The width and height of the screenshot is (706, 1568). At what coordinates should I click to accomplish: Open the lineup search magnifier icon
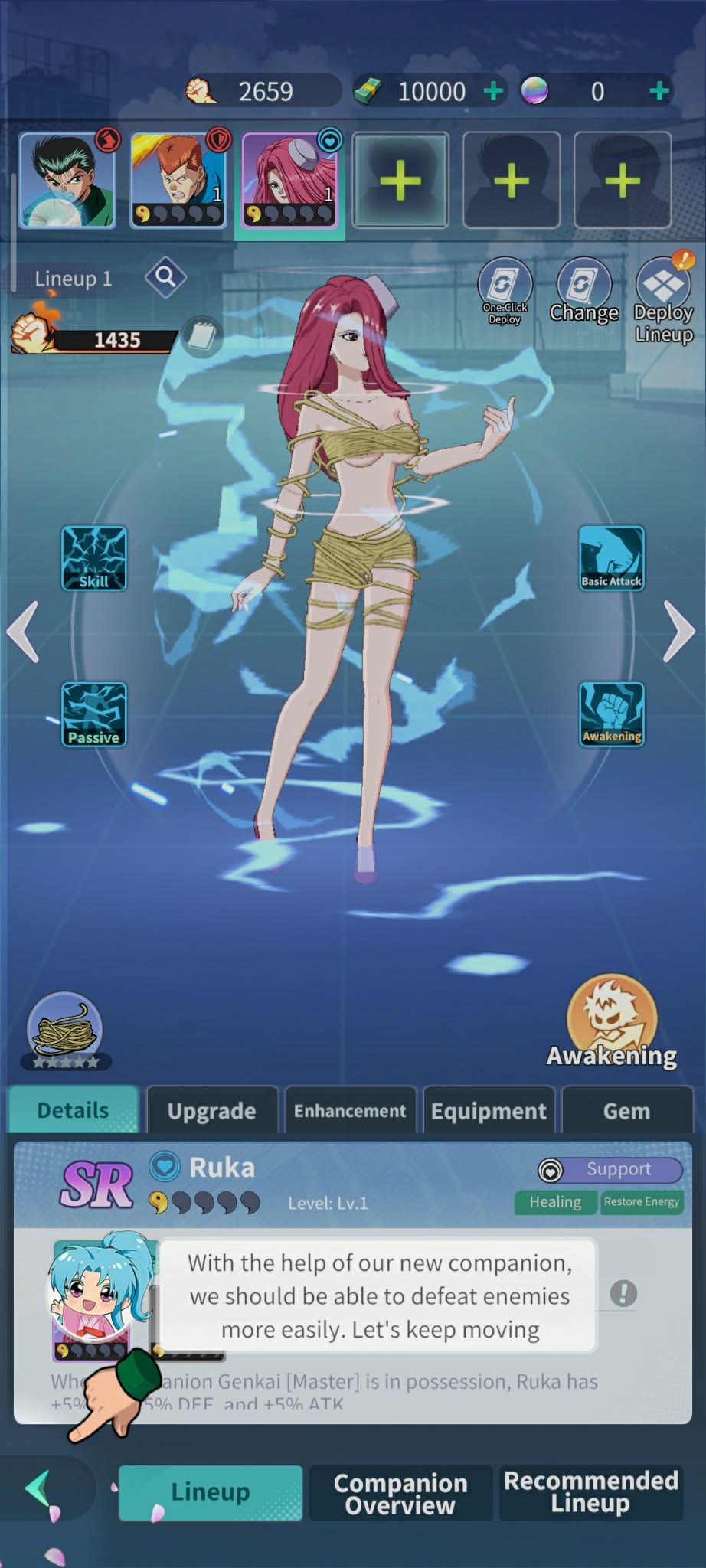(165, 276)
